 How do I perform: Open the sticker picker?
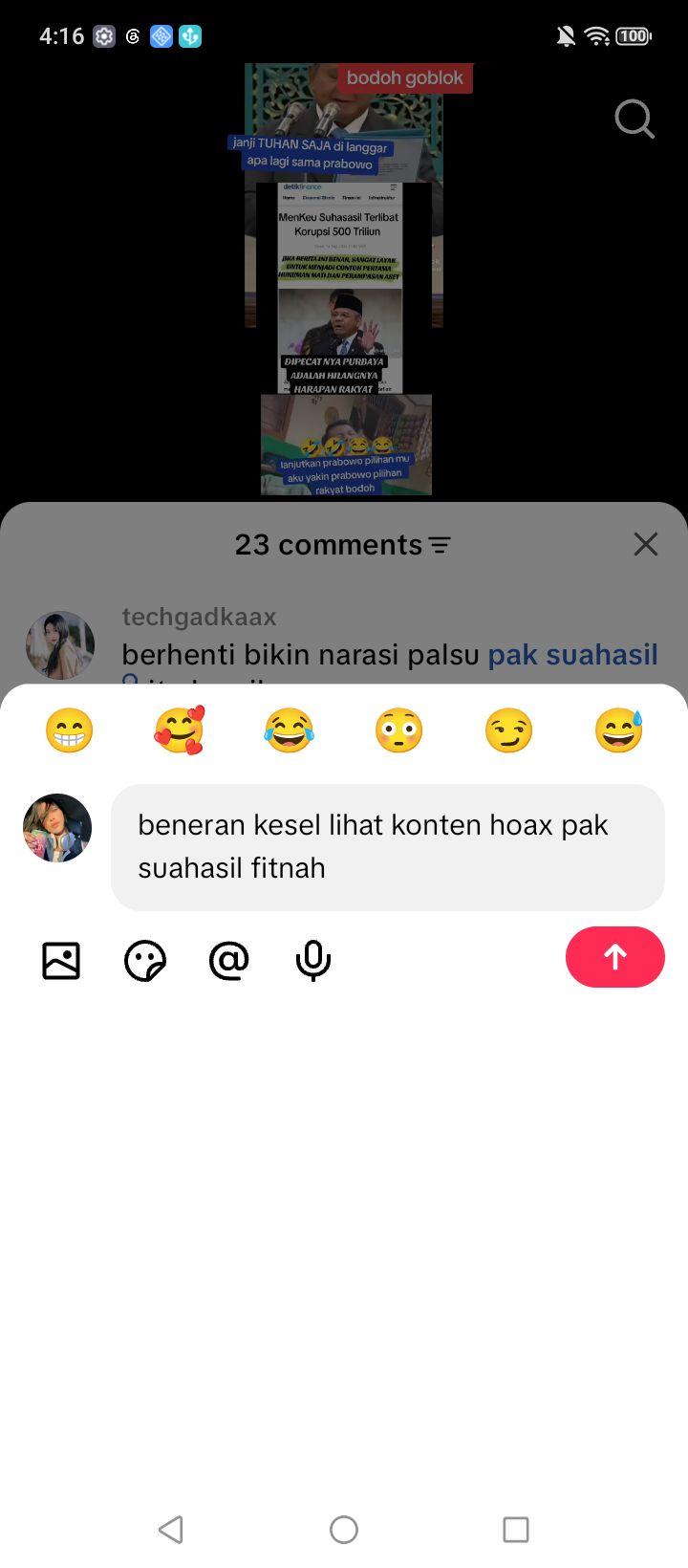tap(145, 961)
